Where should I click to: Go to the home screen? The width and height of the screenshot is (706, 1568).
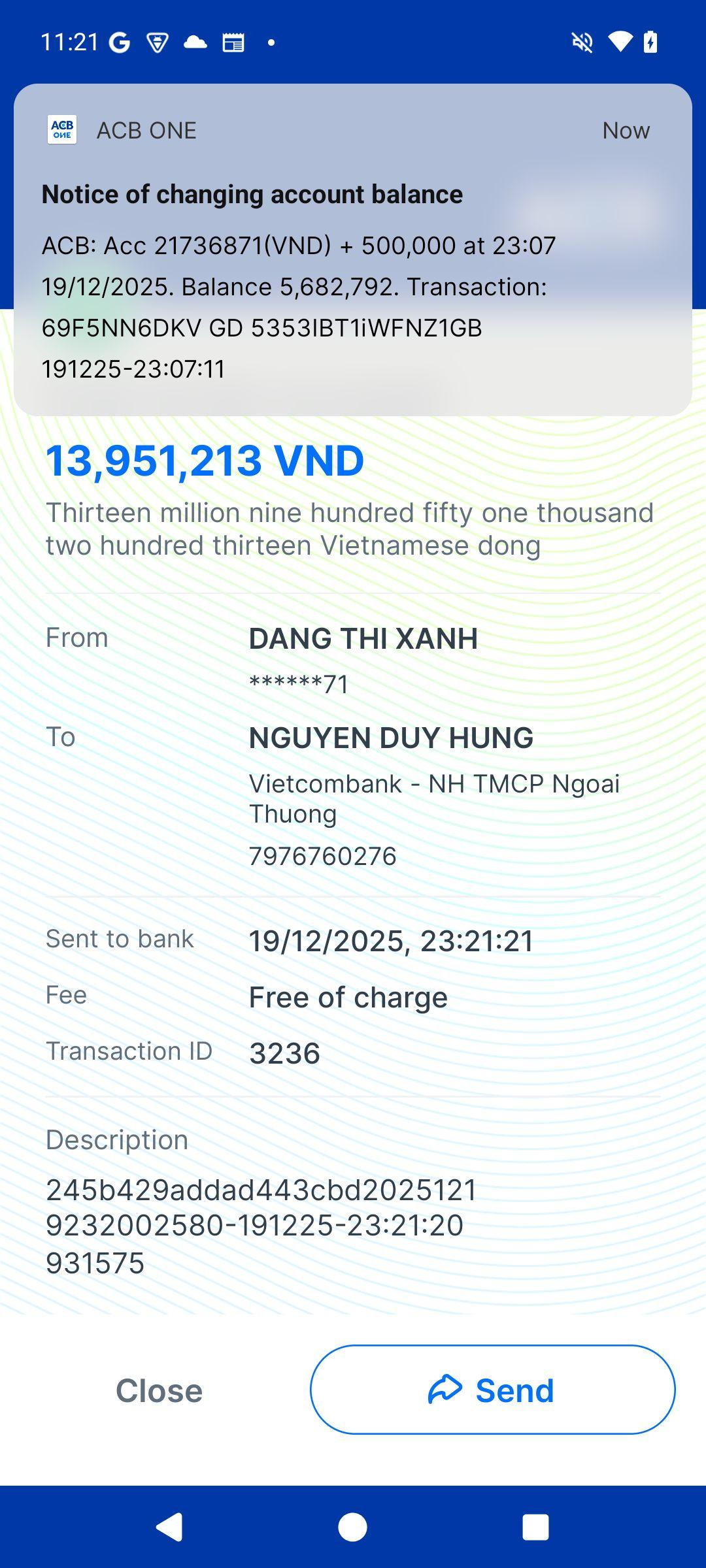coord(352,1527)
